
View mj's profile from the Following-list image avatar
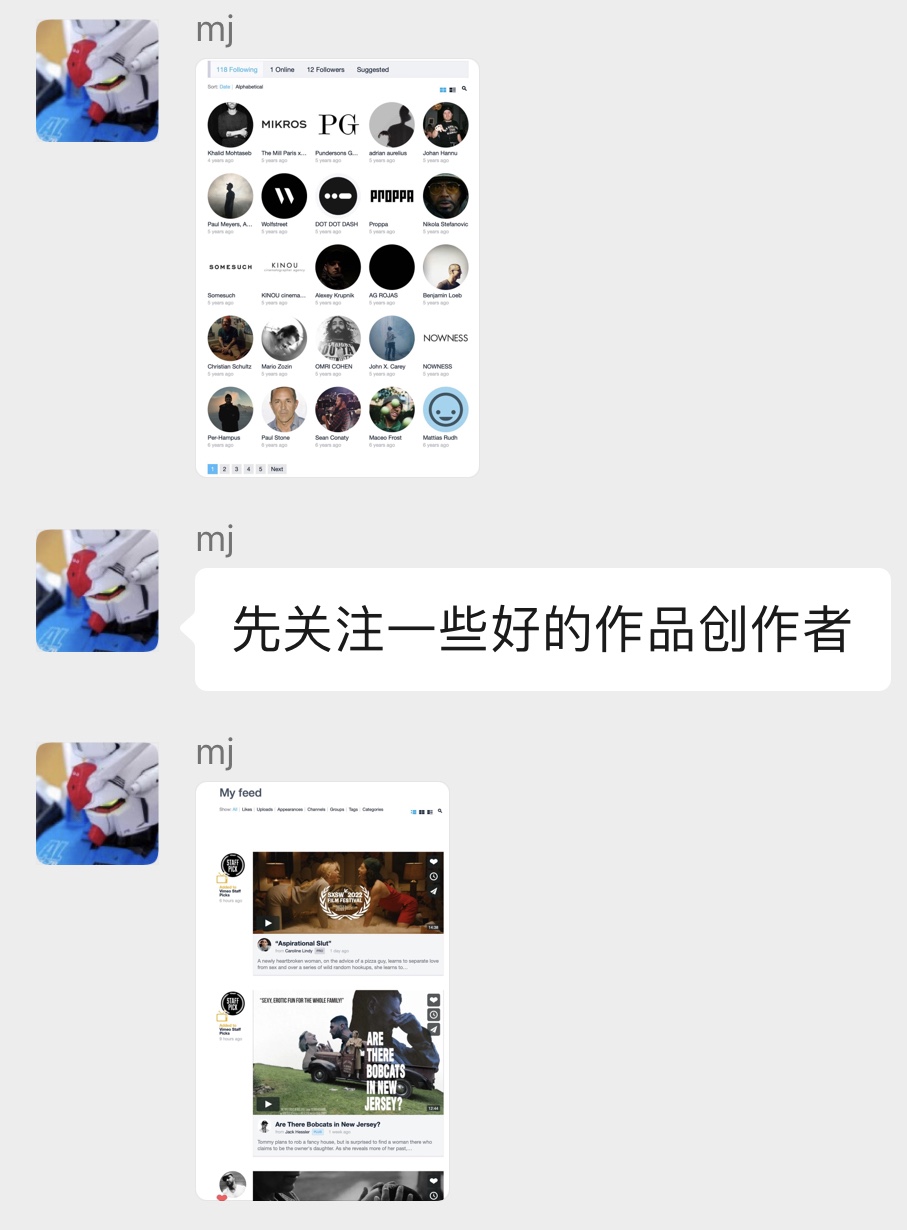tap(97, 80)
